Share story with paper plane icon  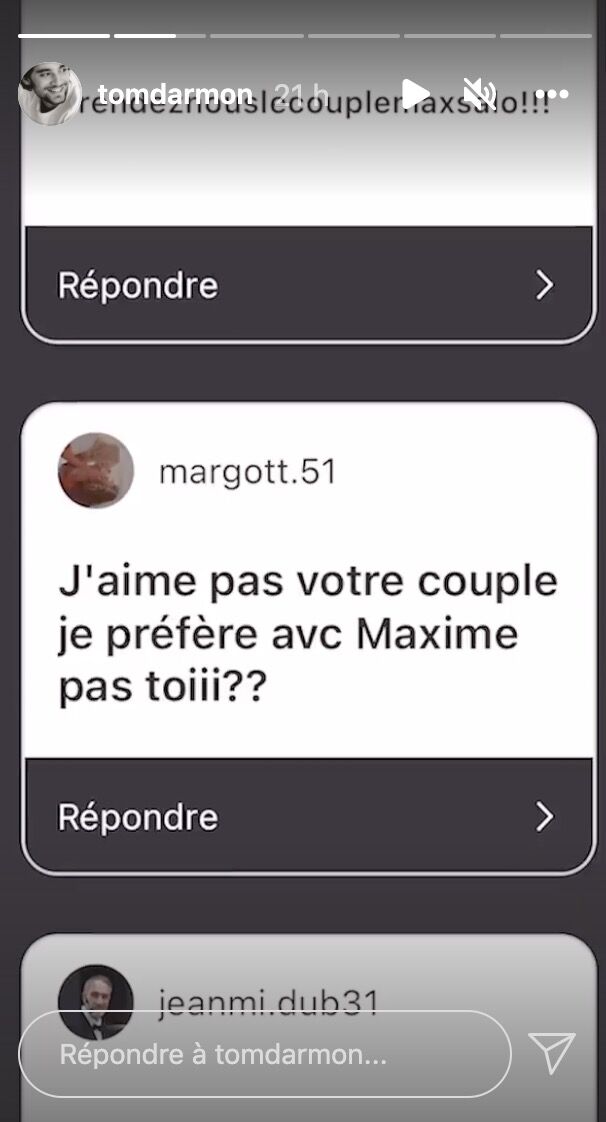click(x=551, y=1054)
